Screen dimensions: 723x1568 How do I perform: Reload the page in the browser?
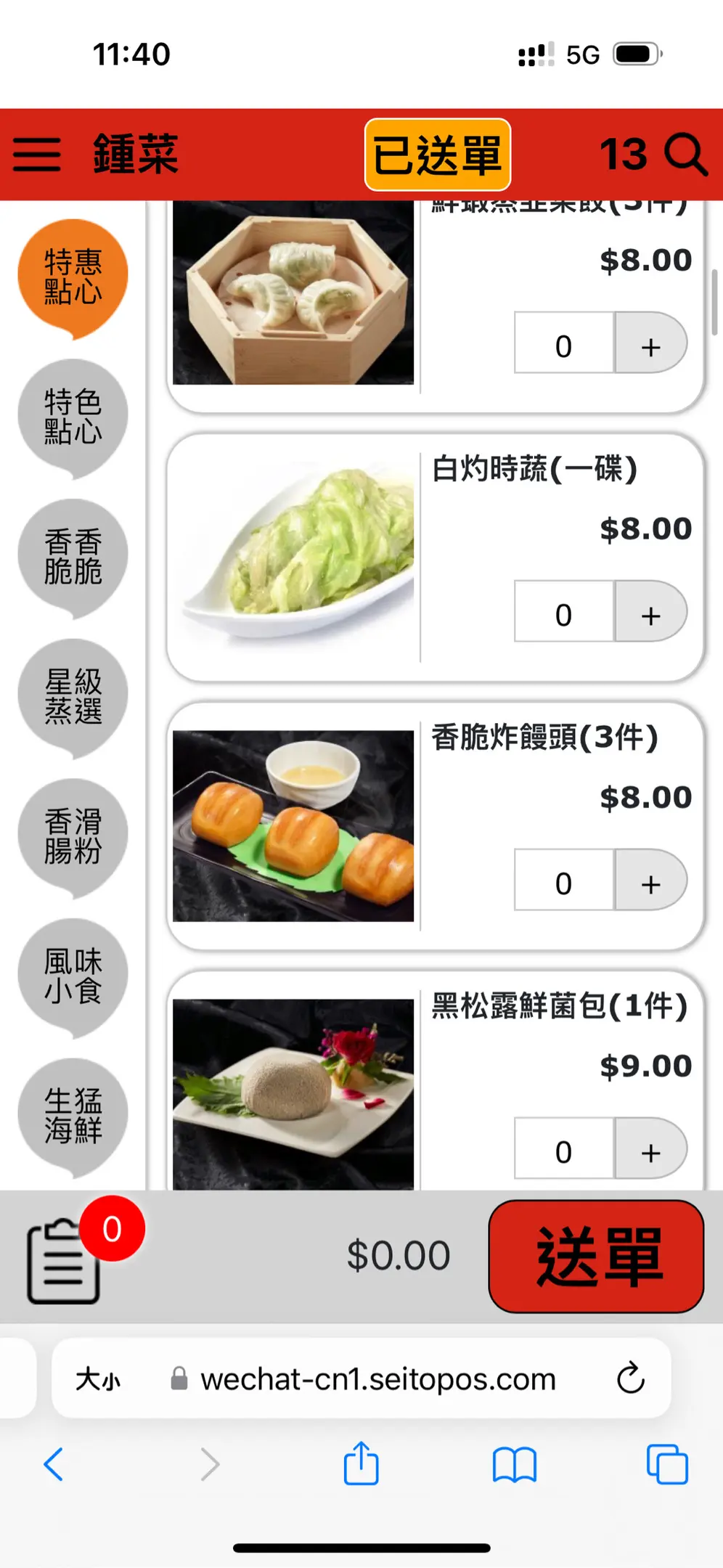(630, 1378)
